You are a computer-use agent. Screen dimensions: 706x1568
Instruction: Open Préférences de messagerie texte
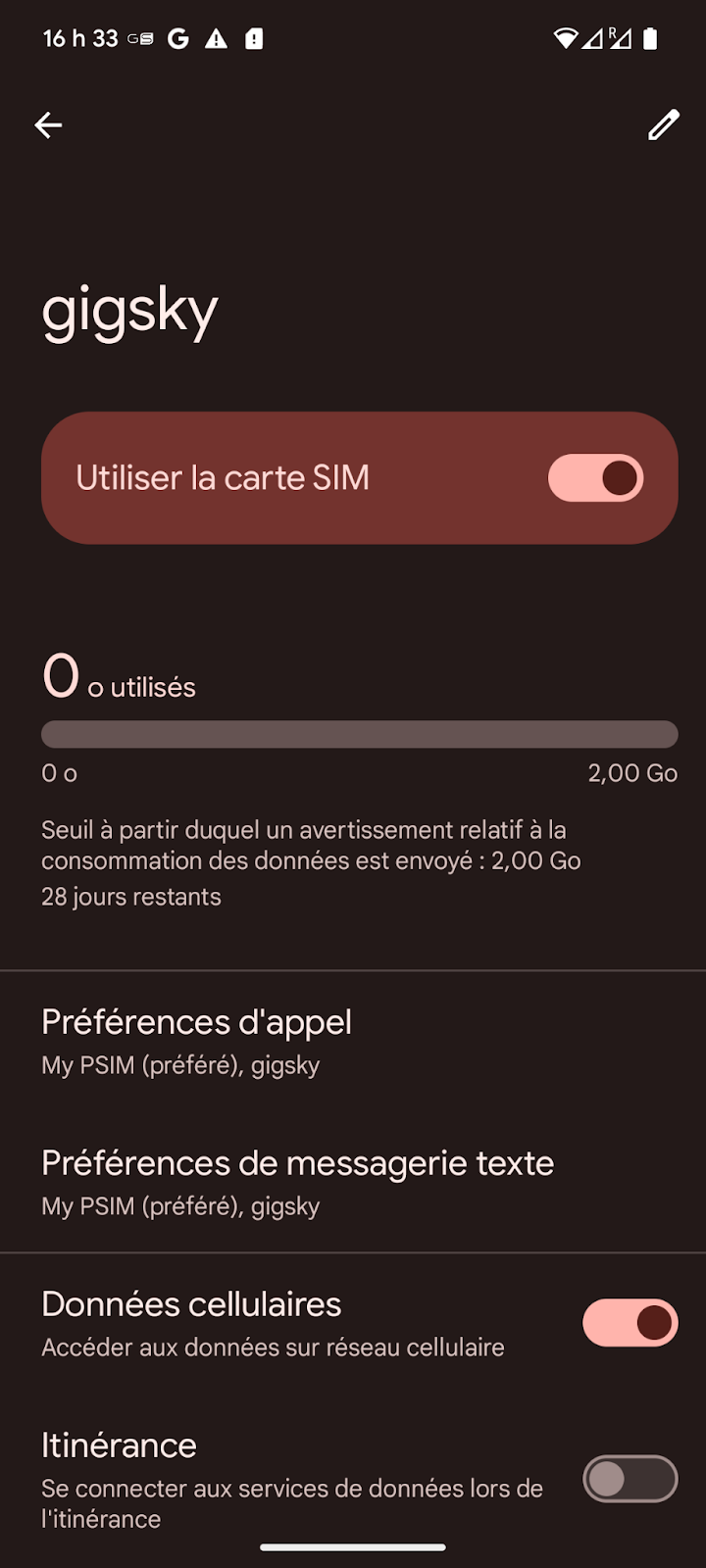pyautogui.click(x=353, y=1183)
